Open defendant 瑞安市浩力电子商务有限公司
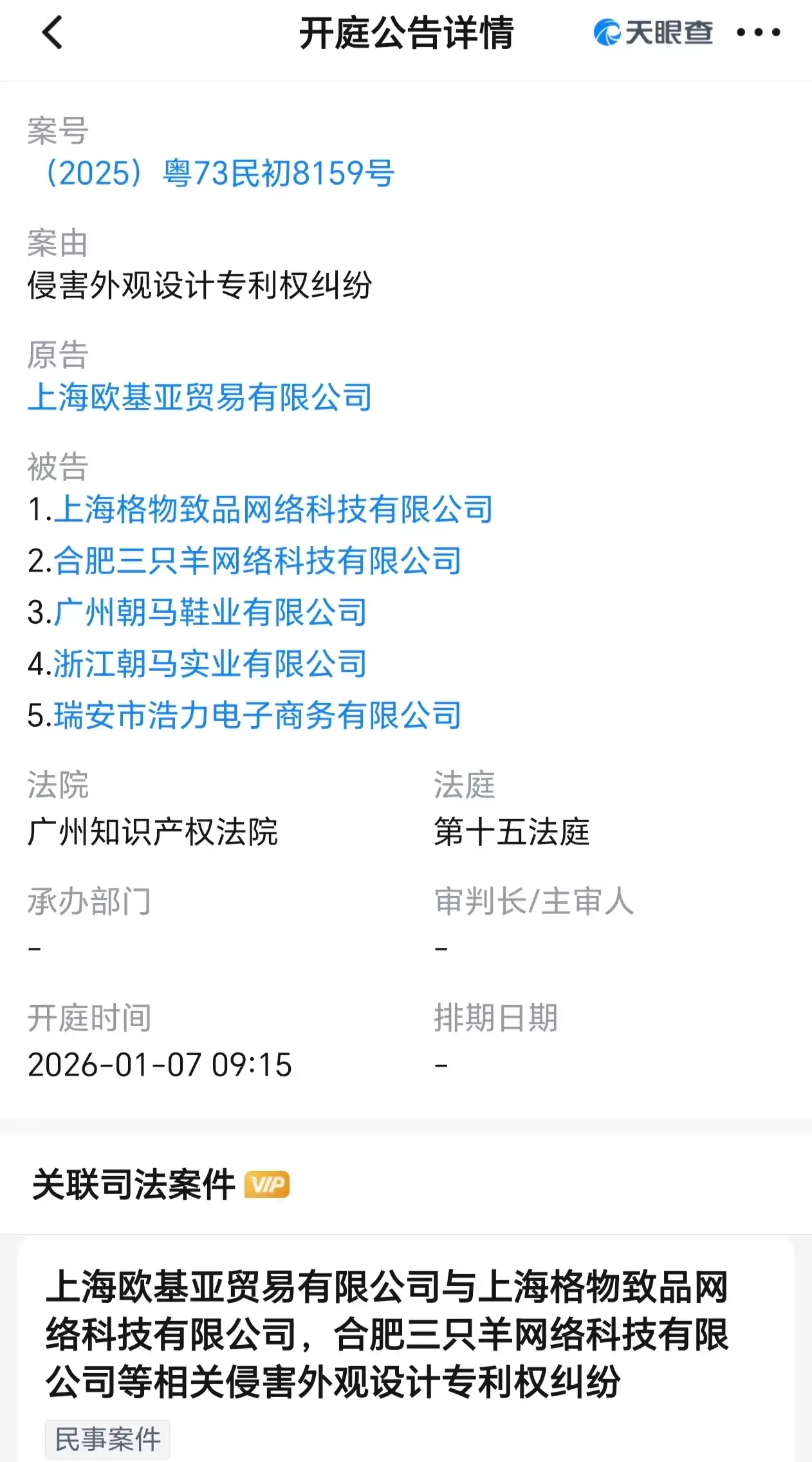 pyautogui.click(x=257, y=715)
